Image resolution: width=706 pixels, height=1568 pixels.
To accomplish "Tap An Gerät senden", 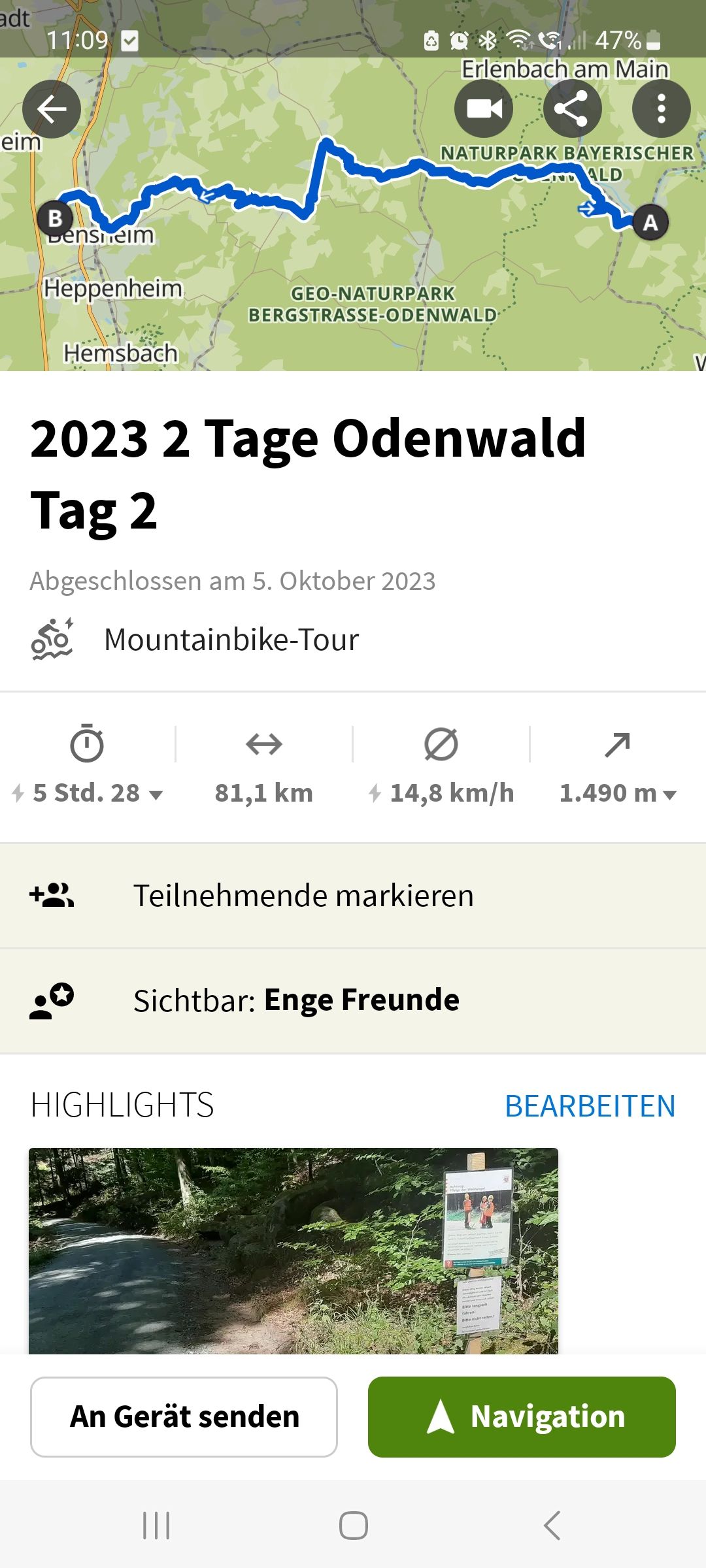I will pyautogui.click(x=184, y=1417).
